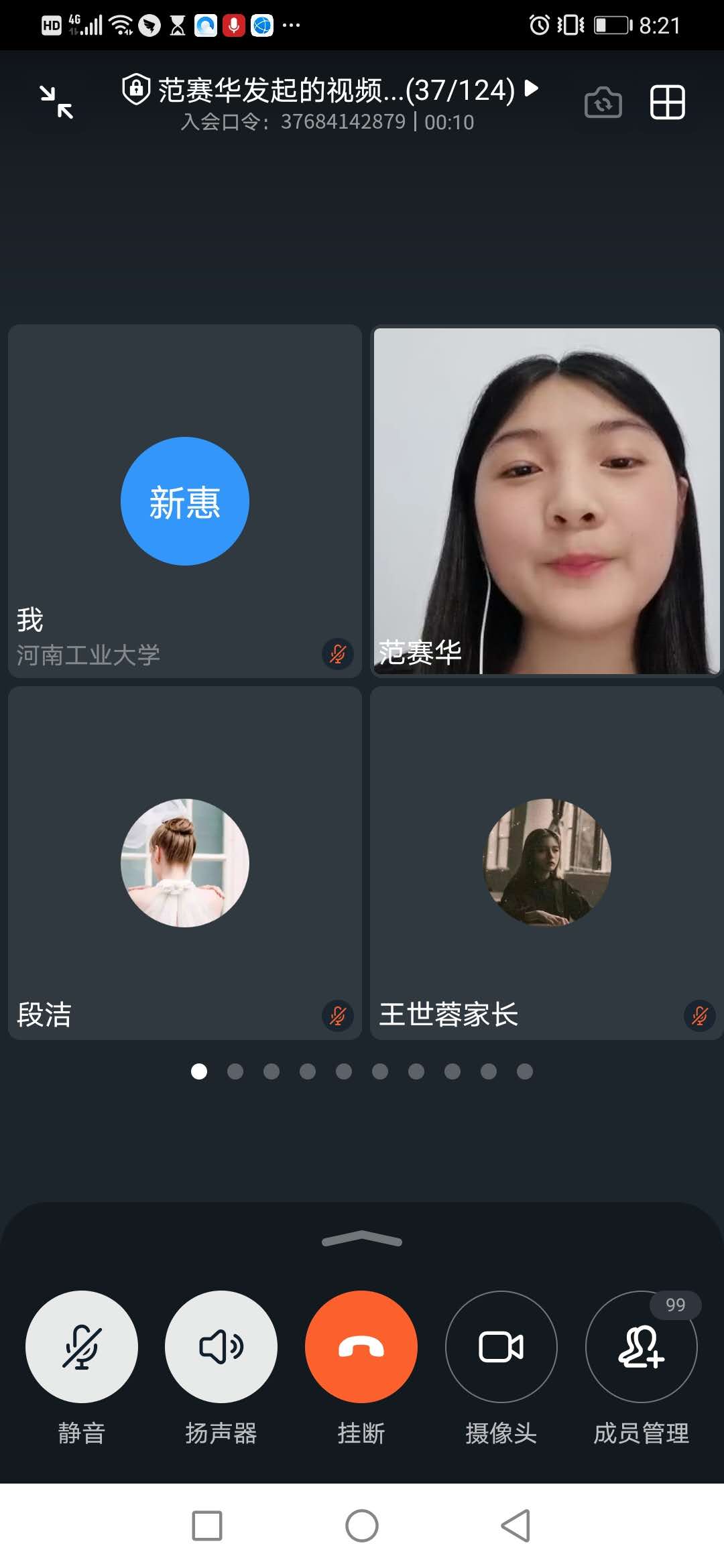Hang up the call with 挂断
This screenshot has height=1568, width=724.
click(x=361, y=1346)
